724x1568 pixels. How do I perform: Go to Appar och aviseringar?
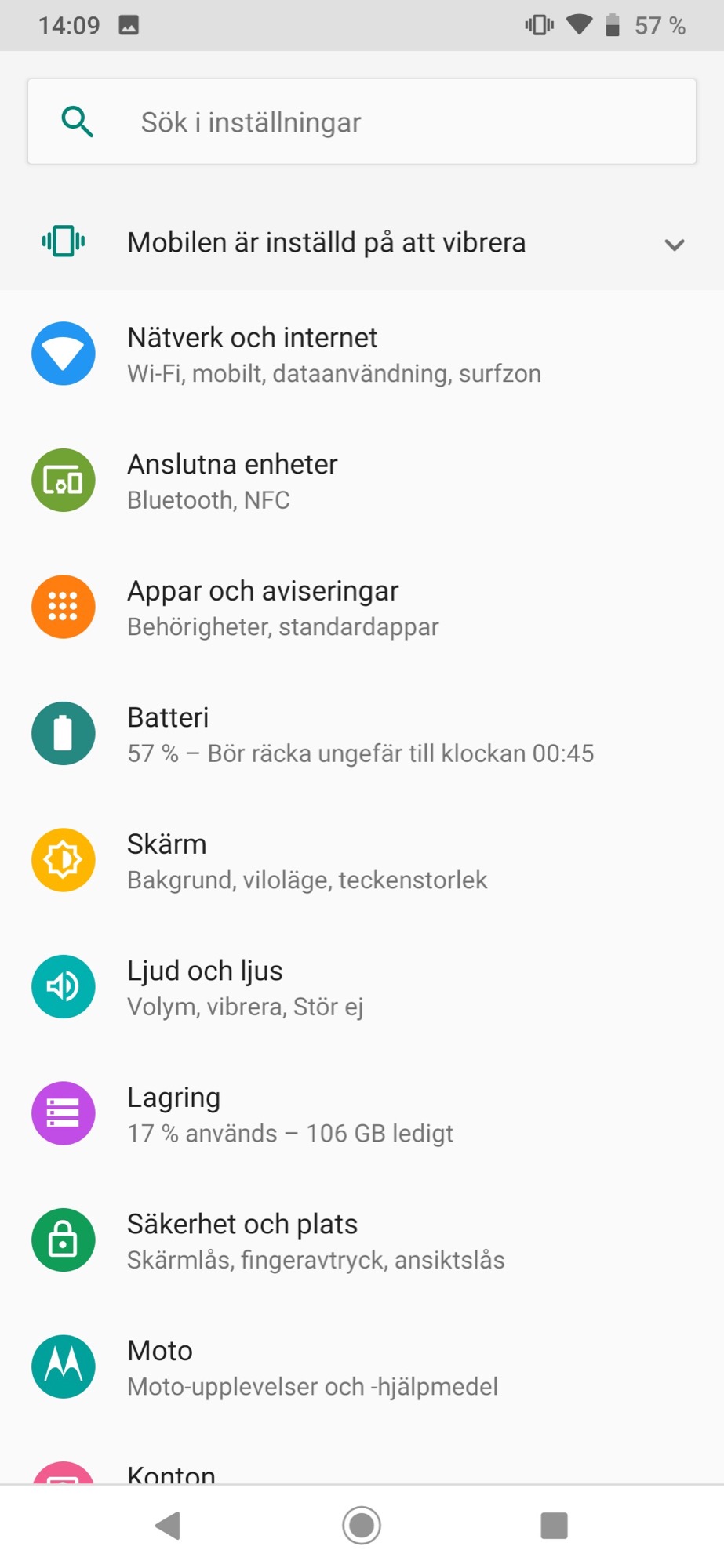click(362, 608)
